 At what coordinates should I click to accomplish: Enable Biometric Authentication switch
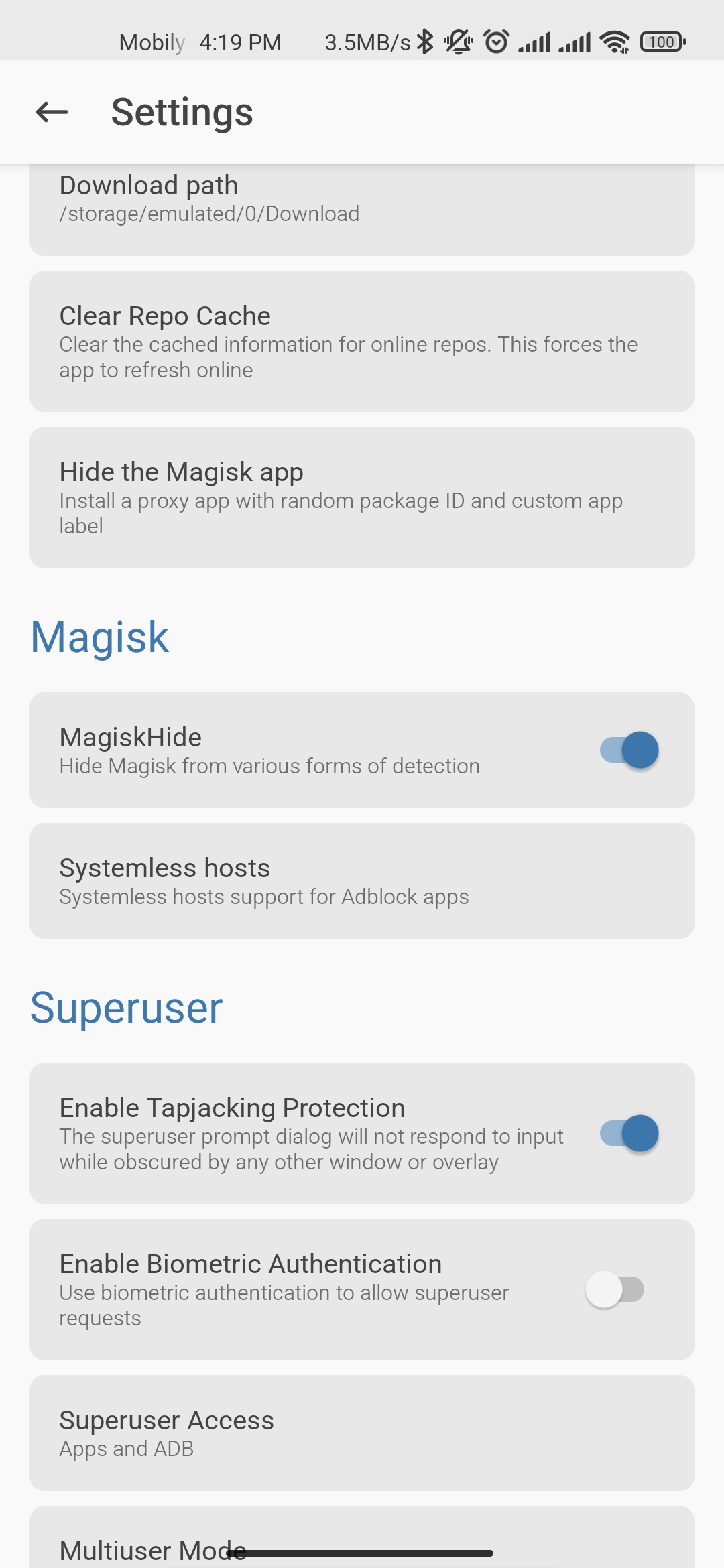tap(615, 1289)
